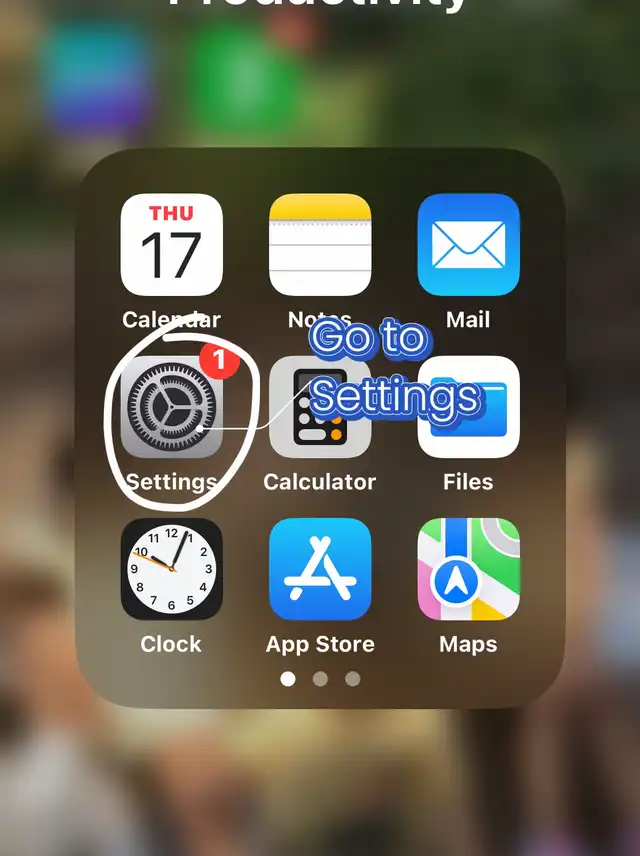Open the Settings app

pyautogui.click(x=171, y=407)
